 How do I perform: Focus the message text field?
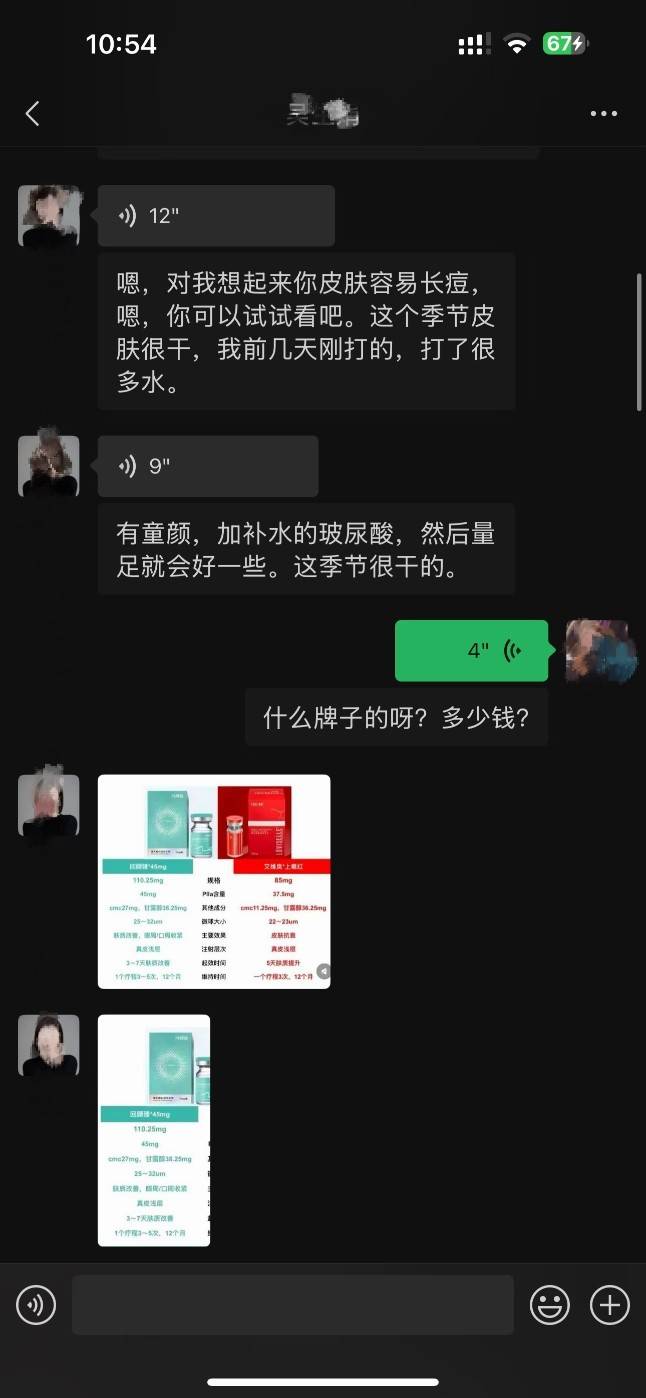292,1305
